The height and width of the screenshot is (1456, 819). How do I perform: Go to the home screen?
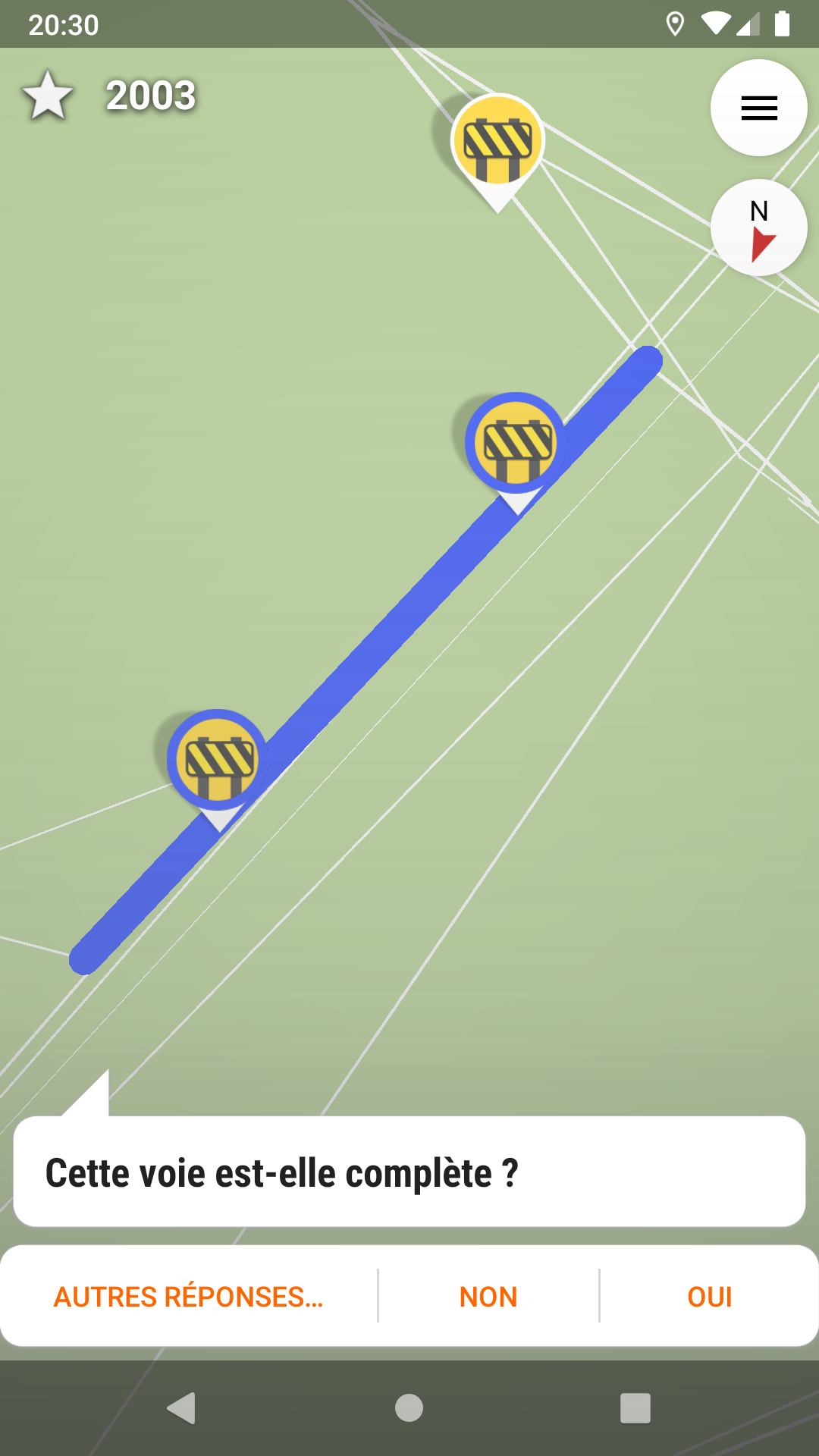(409, 1408)
